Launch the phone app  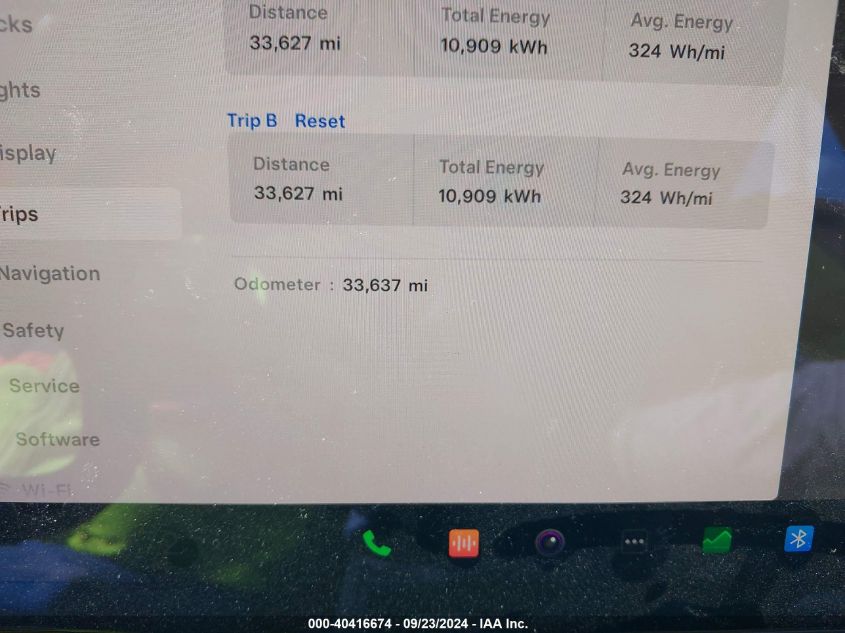377,543
